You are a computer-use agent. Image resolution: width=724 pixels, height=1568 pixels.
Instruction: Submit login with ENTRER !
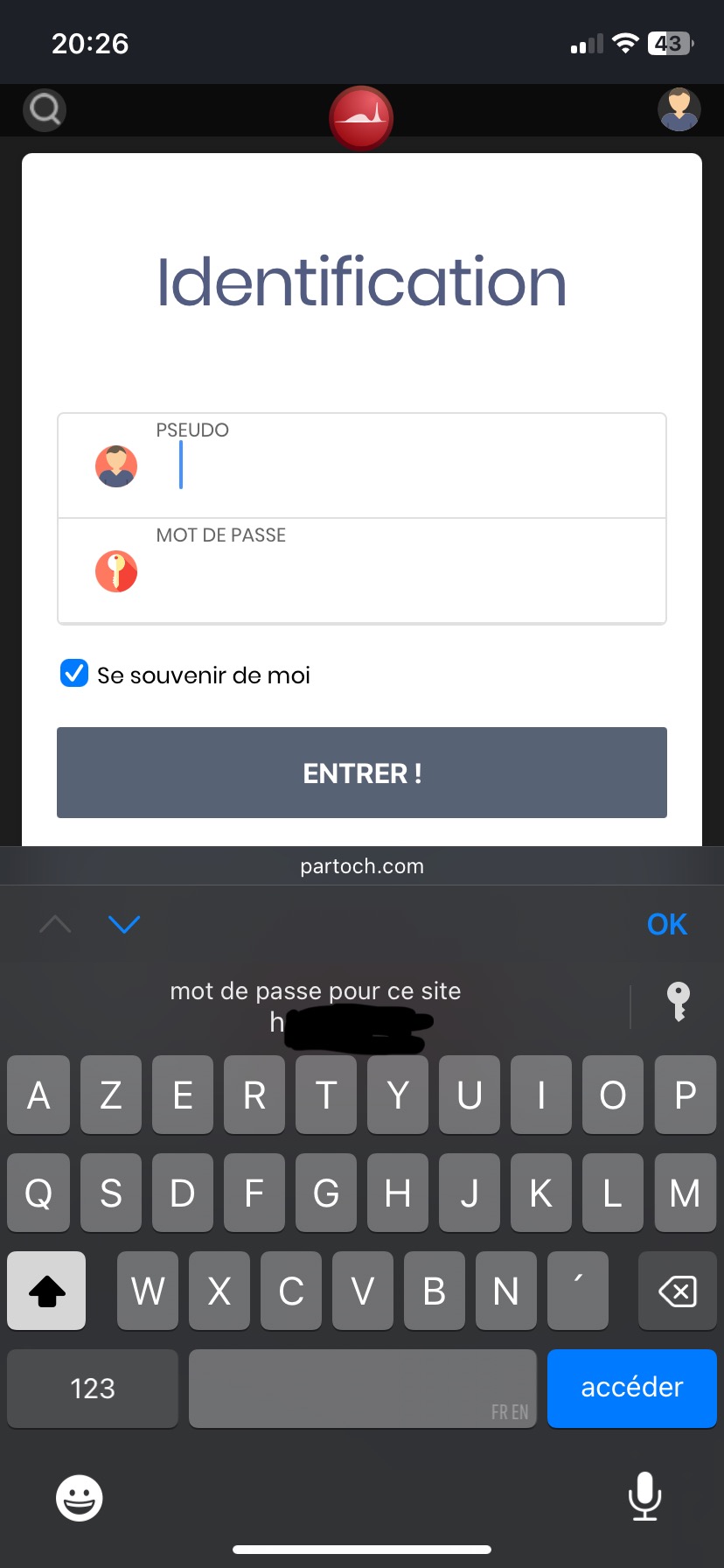click(362, 773)
